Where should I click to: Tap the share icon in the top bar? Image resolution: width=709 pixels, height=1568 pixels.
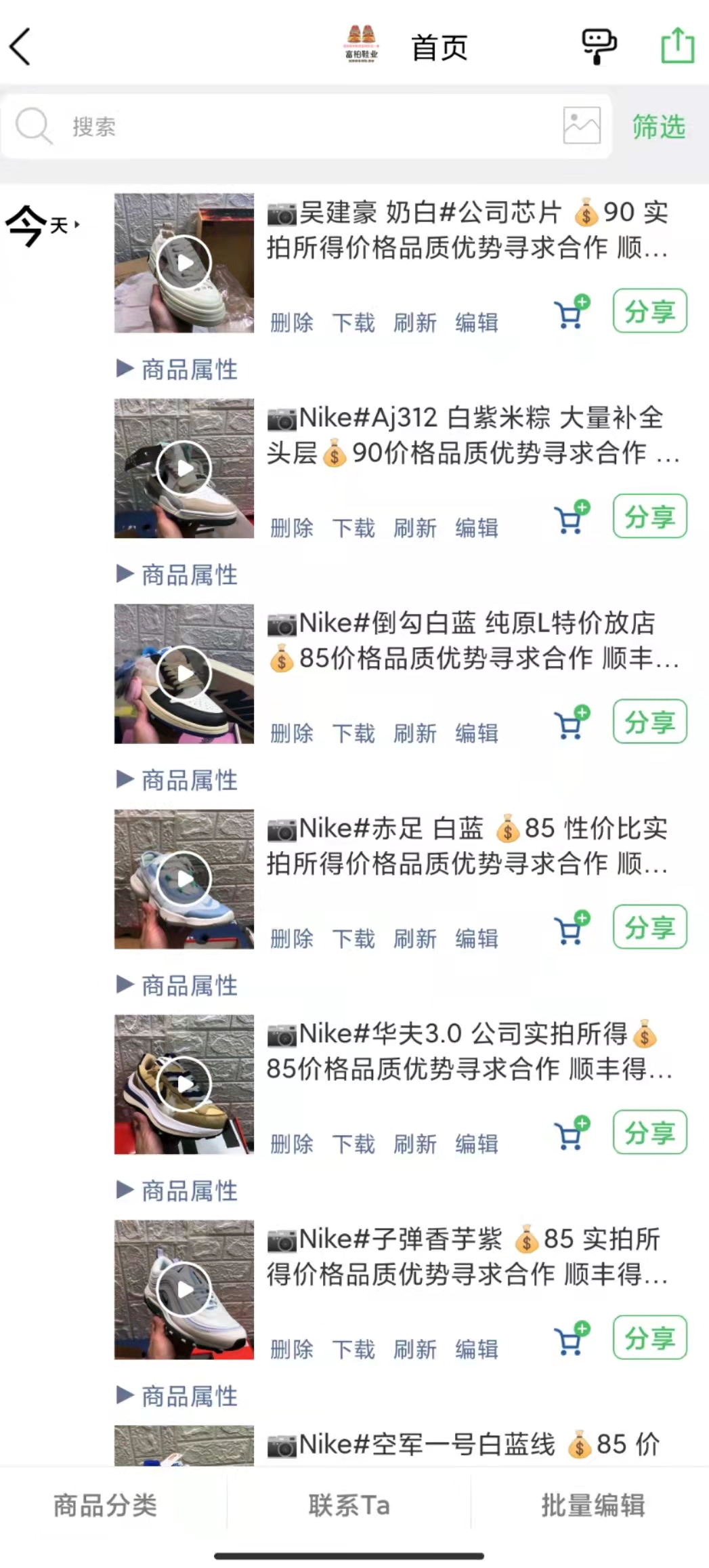[677, 46]
